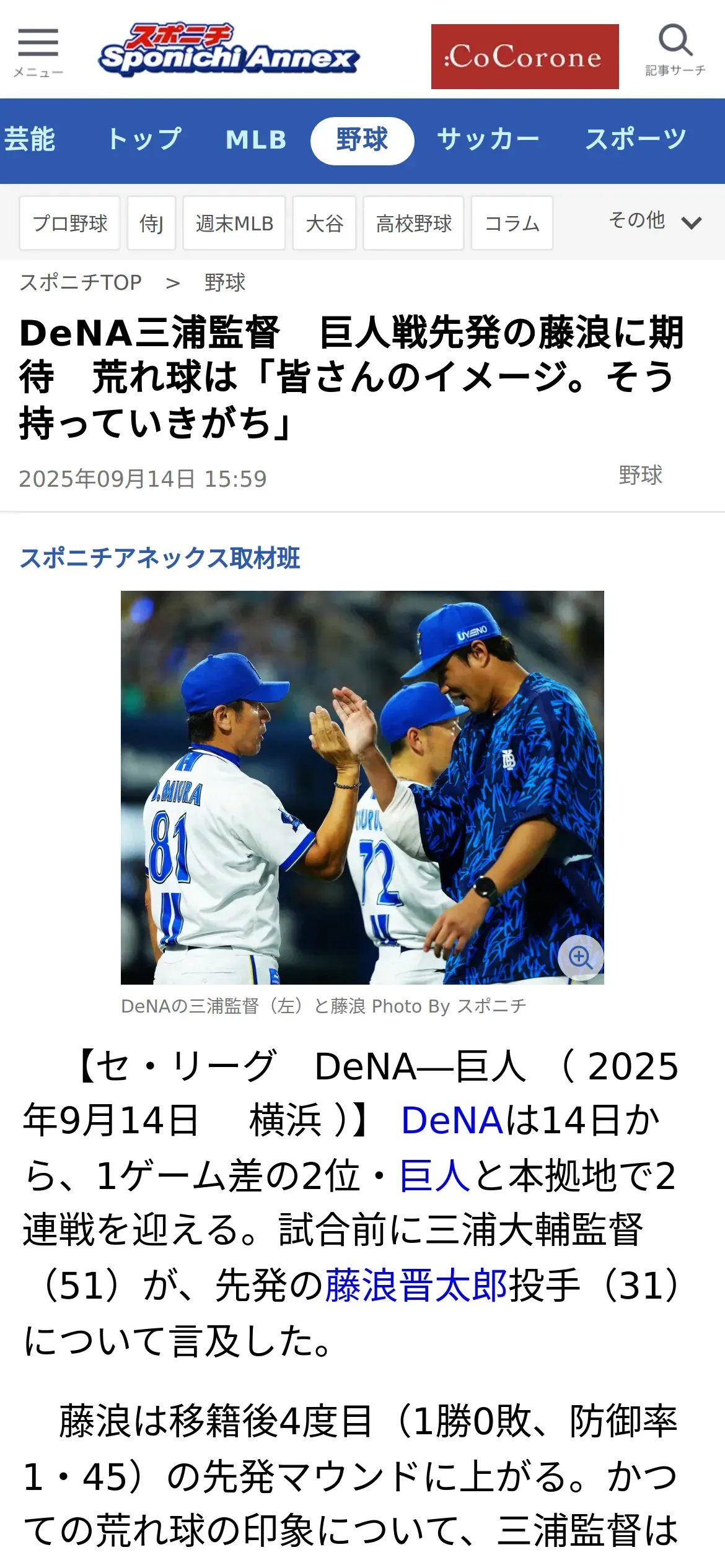The height and width of the screenshot is (1568, 725).
Task: Open the 記事サーチ search icon
Action: [x=675, y=50]
